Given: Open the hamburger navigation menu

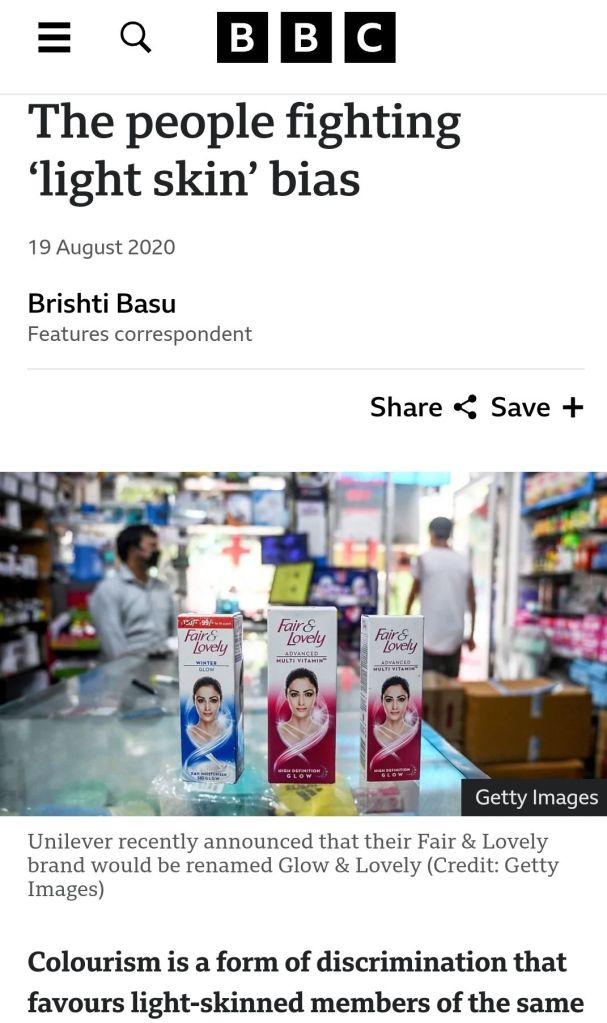Looking at the screenshot, I should point(54,37).
